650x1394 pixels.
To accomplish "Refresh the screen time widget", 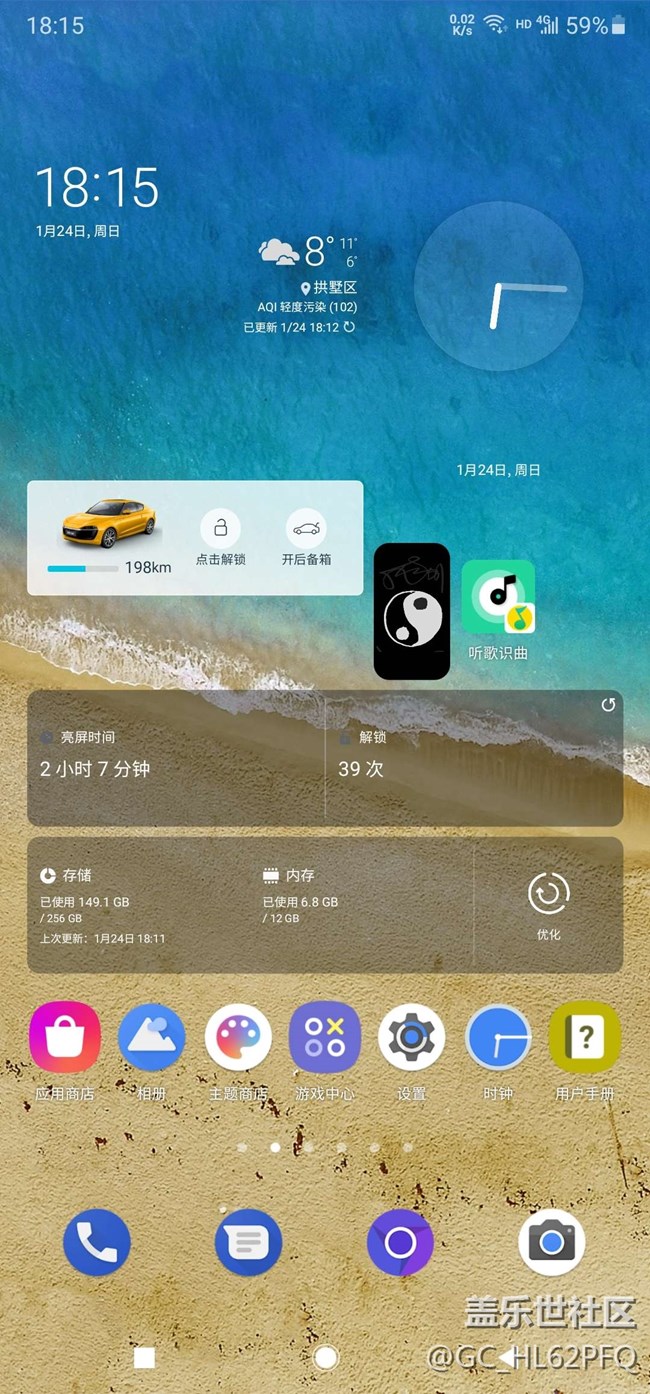I will tap(608, 705).
